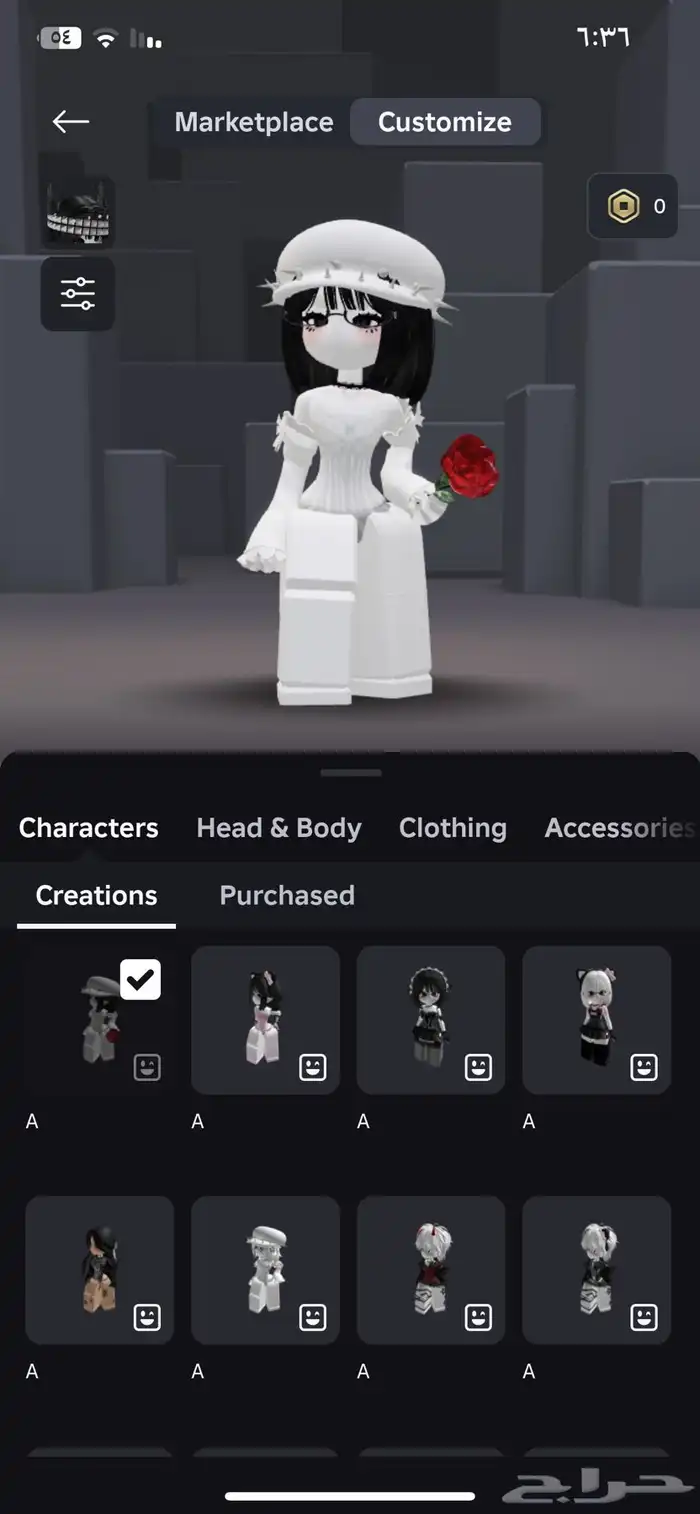Expand the drawer handle above categories
Viewport: 700px width, 1514px height.
tap(350, 773)
